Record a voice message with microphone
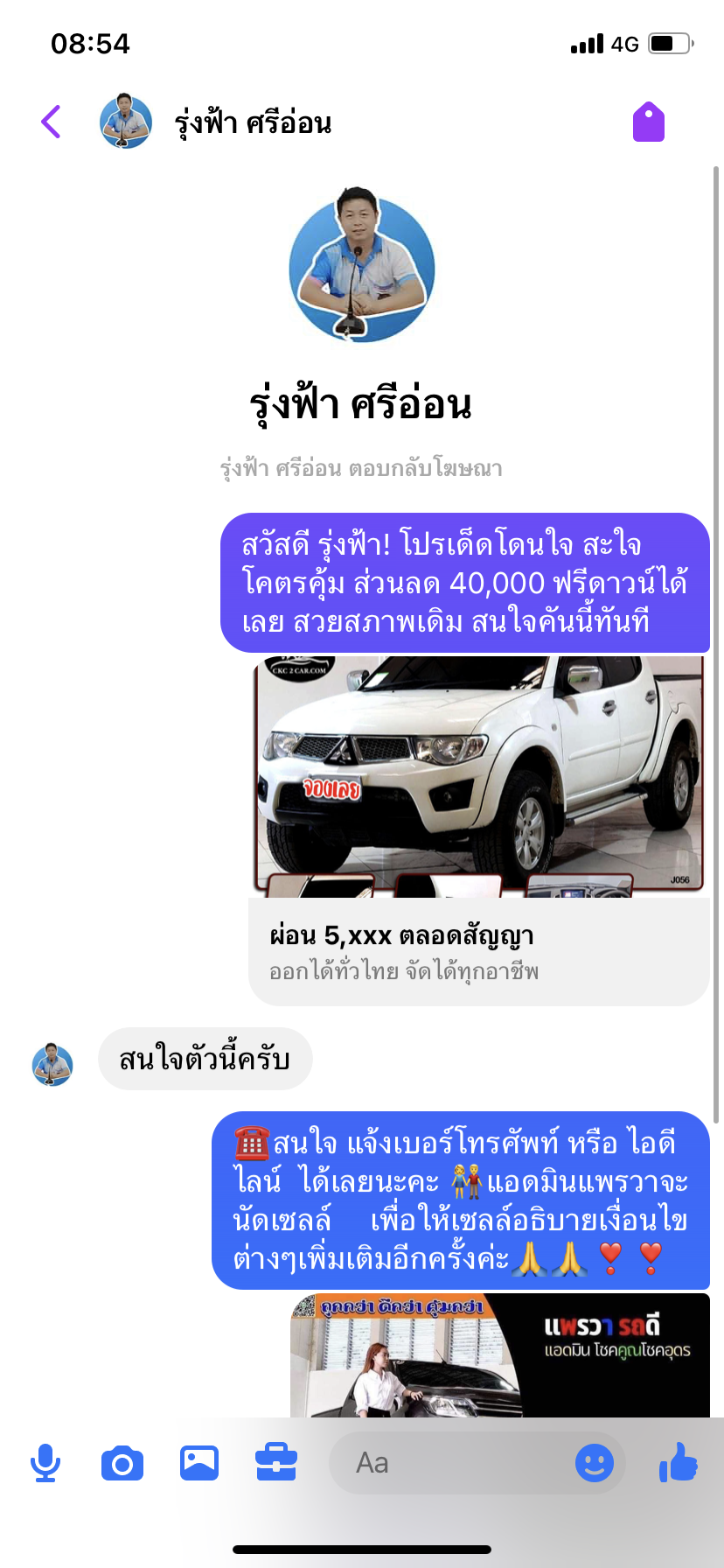Viewport: 724px width, 1568px height. [45, 1462]
